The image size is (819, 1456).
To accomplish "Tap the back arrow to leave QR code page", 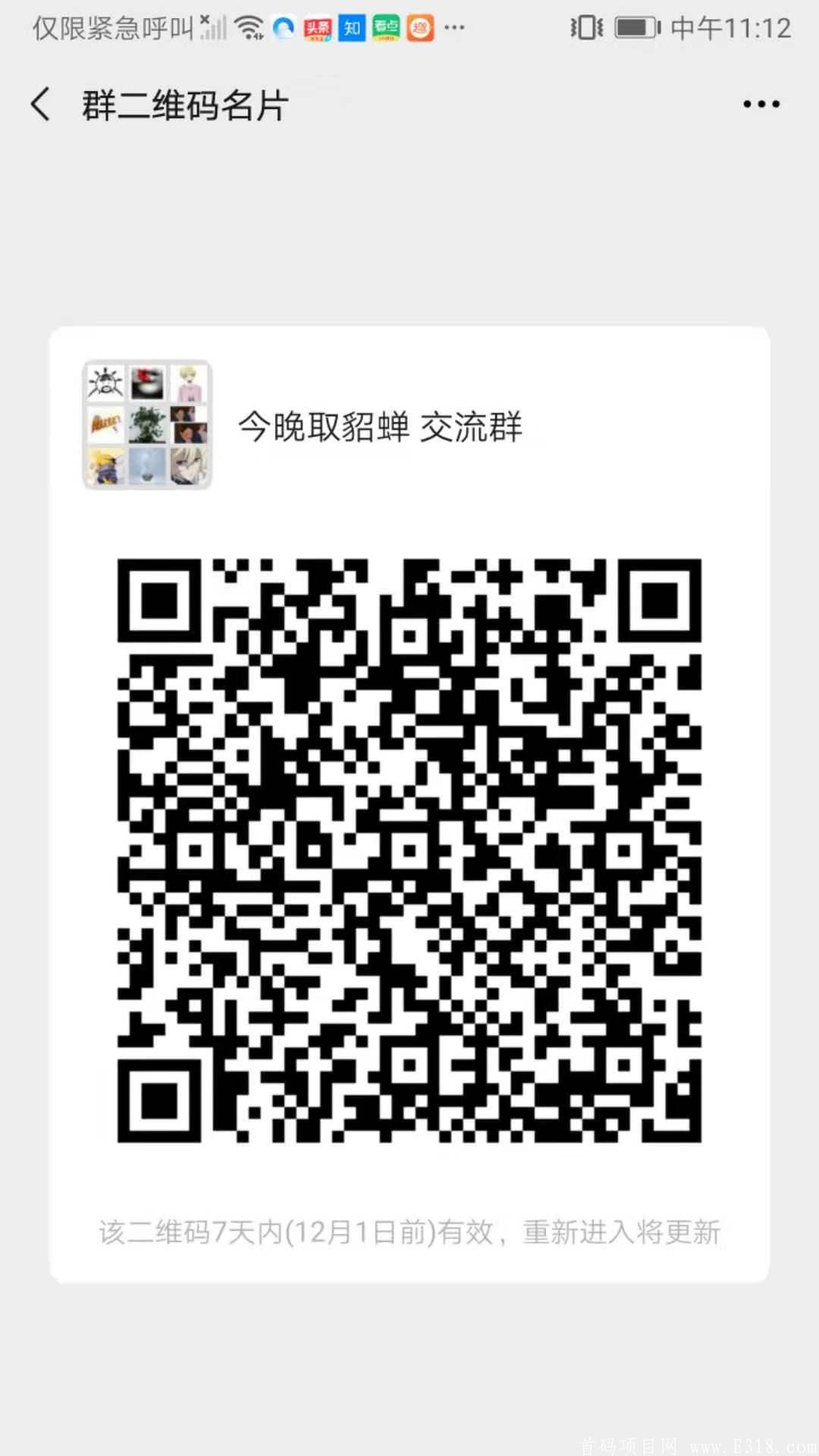I will [39, 104].
